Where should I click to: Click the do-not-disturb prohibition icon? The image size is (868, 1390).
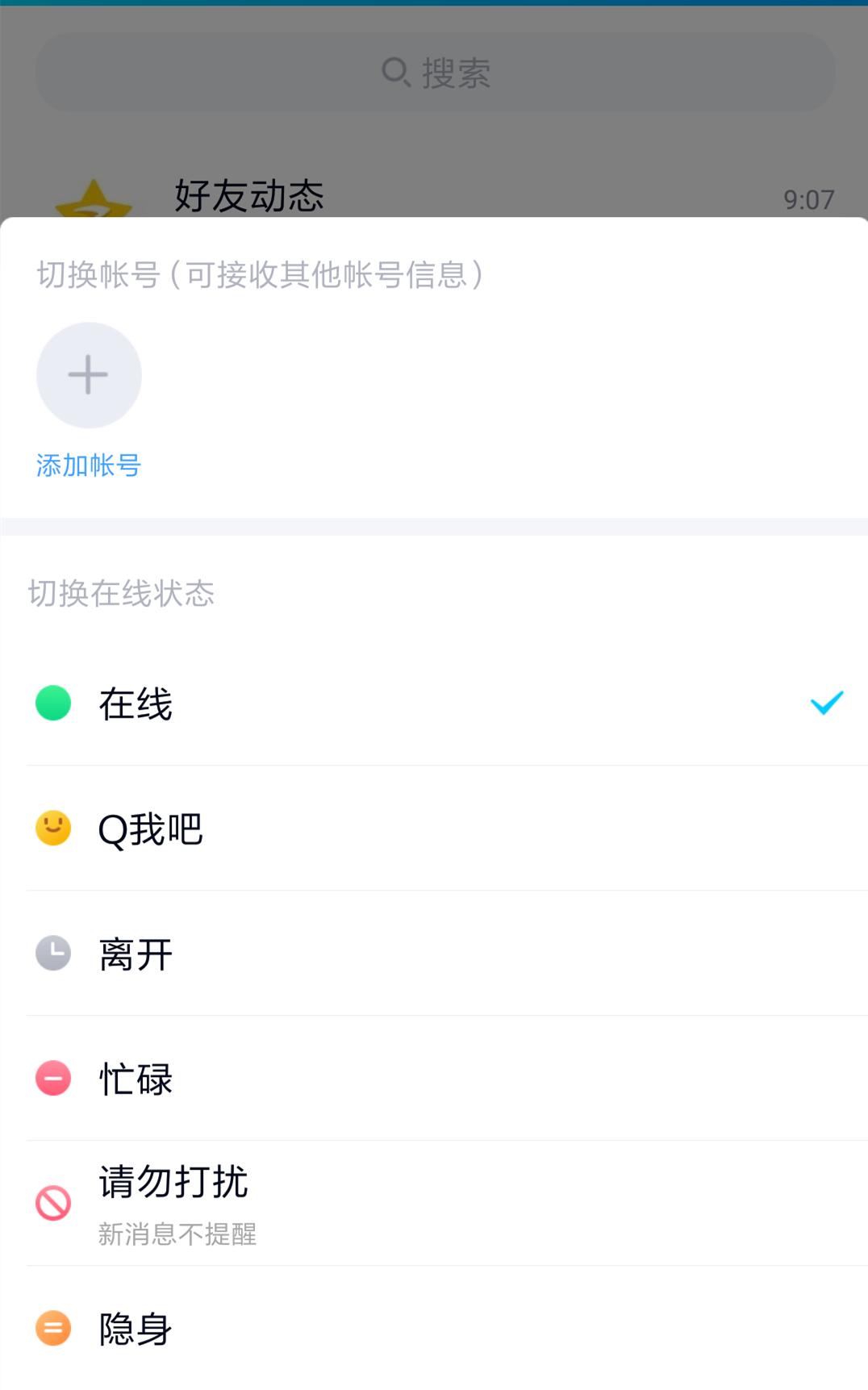click(x=52, y=1204)
